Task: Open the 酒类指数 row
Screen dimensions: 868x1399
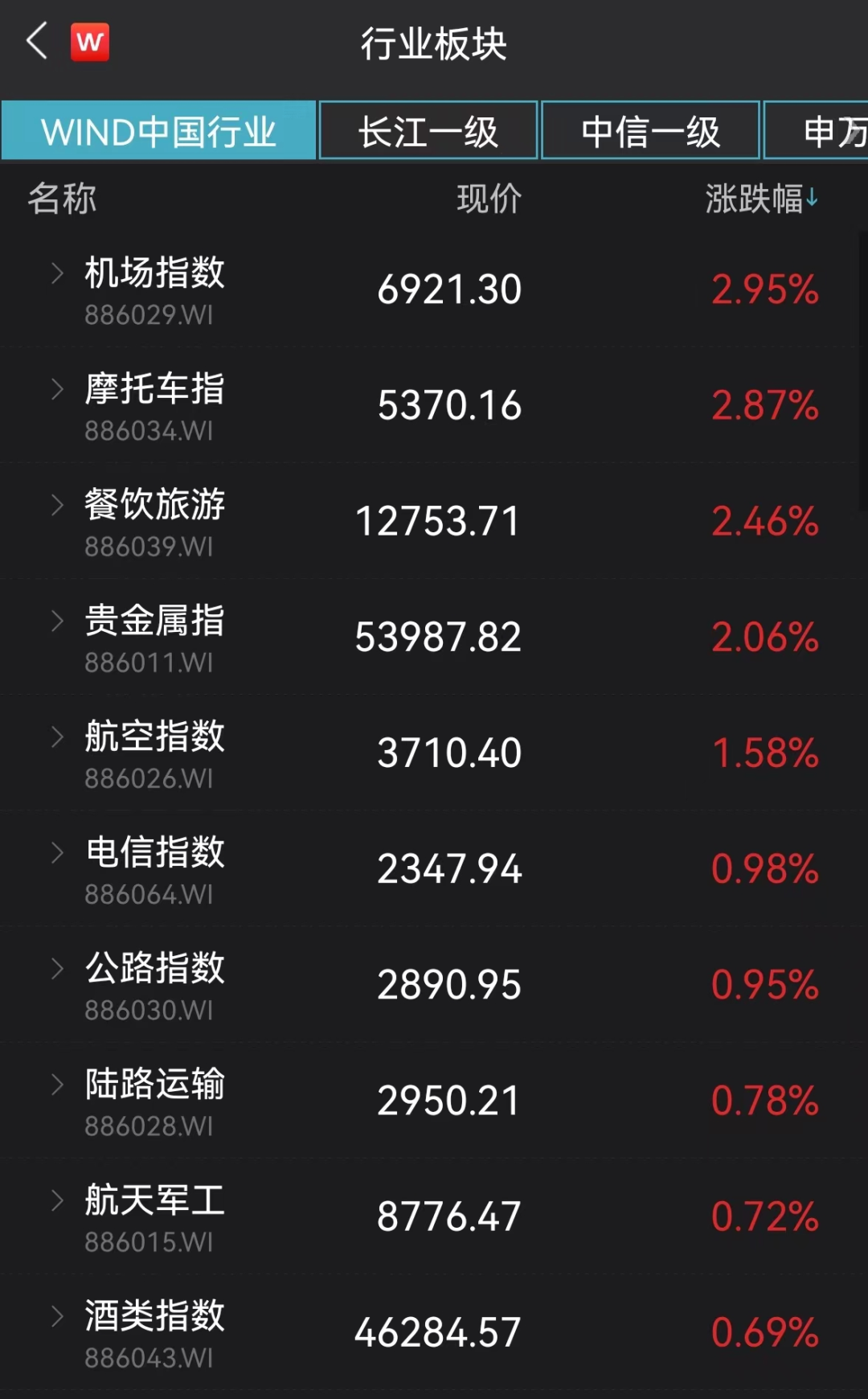Action: (x=434, y=1332)
